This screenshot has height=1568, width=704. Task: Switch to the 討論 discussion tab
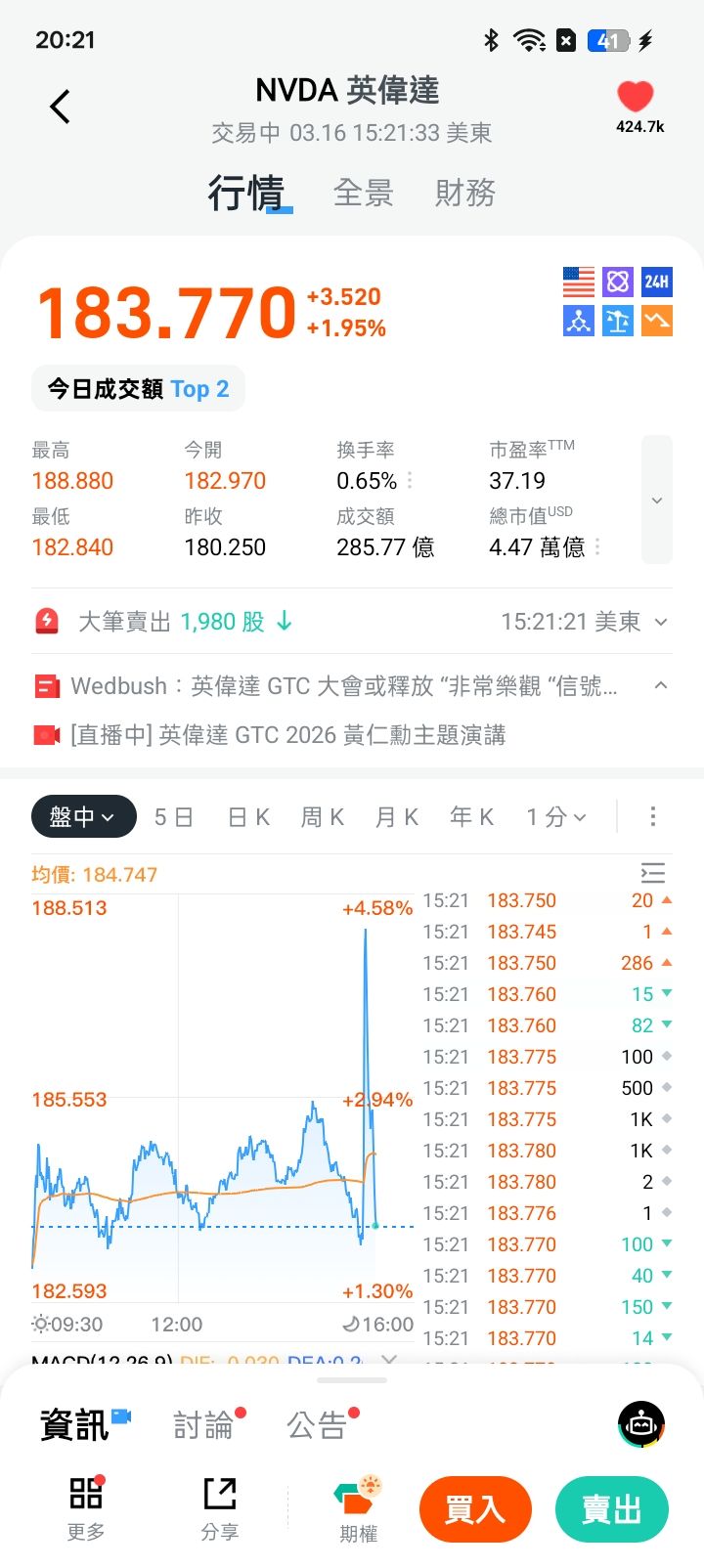[204, 1425]
